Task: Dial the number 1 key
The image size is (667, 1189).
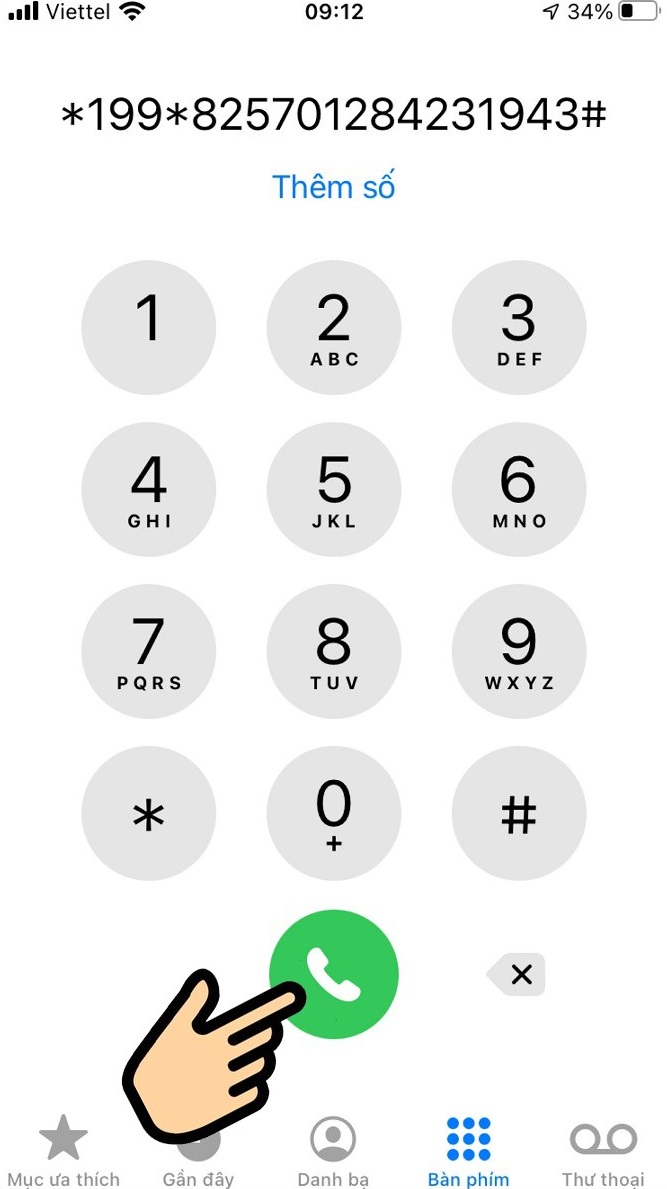Action: point(149,327)
